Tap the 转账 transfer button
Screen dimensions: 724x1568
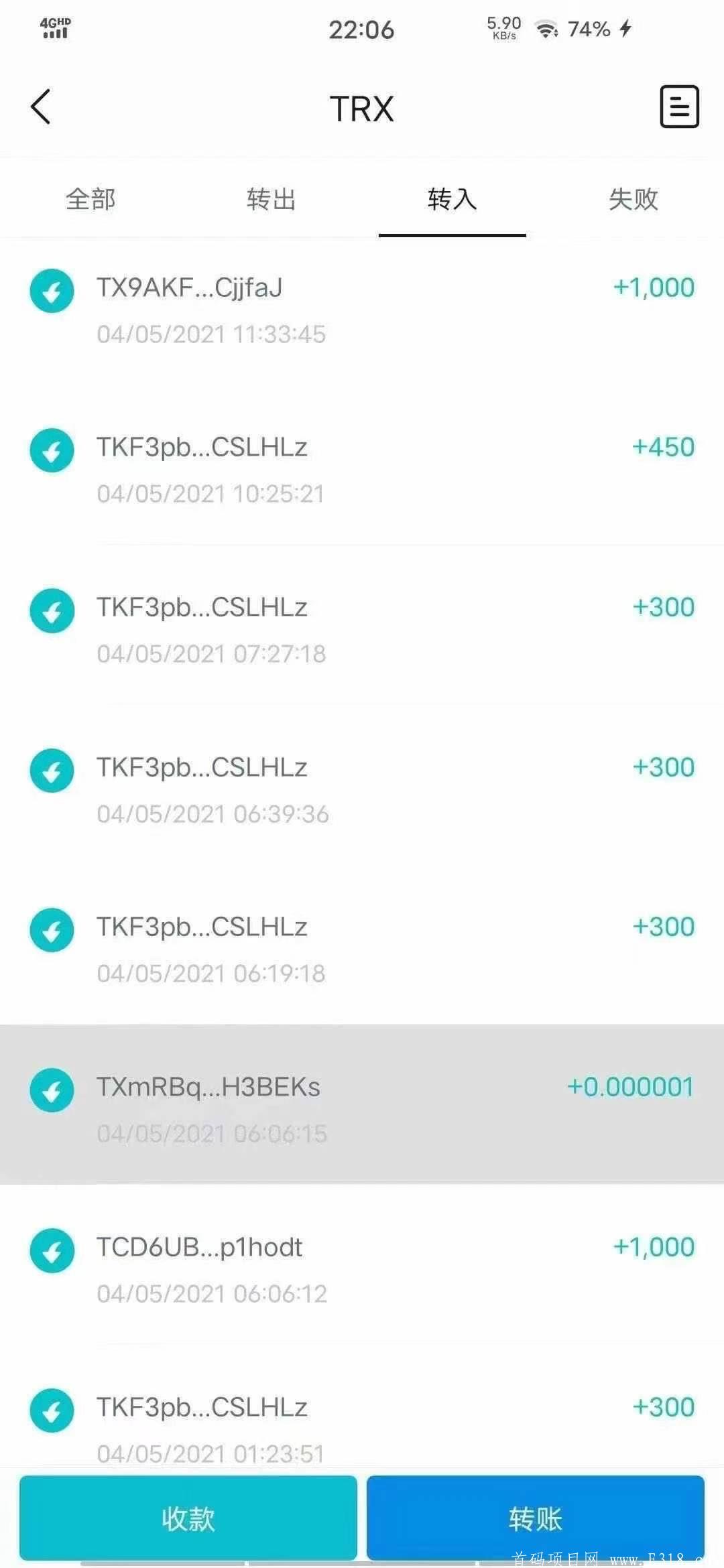click(x=535, y=1518)
